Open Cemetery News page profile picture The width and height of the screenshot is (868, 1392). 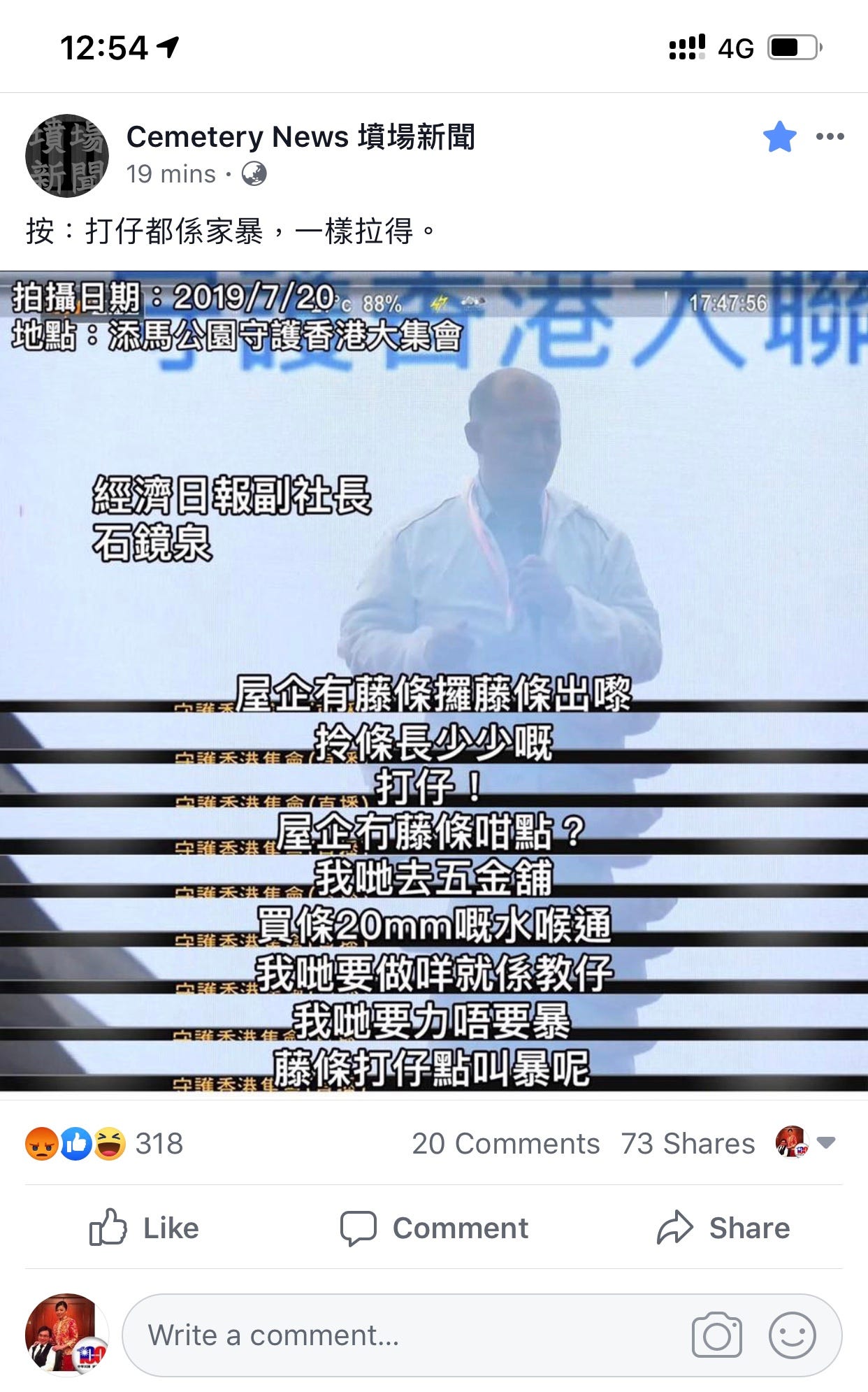67,155
